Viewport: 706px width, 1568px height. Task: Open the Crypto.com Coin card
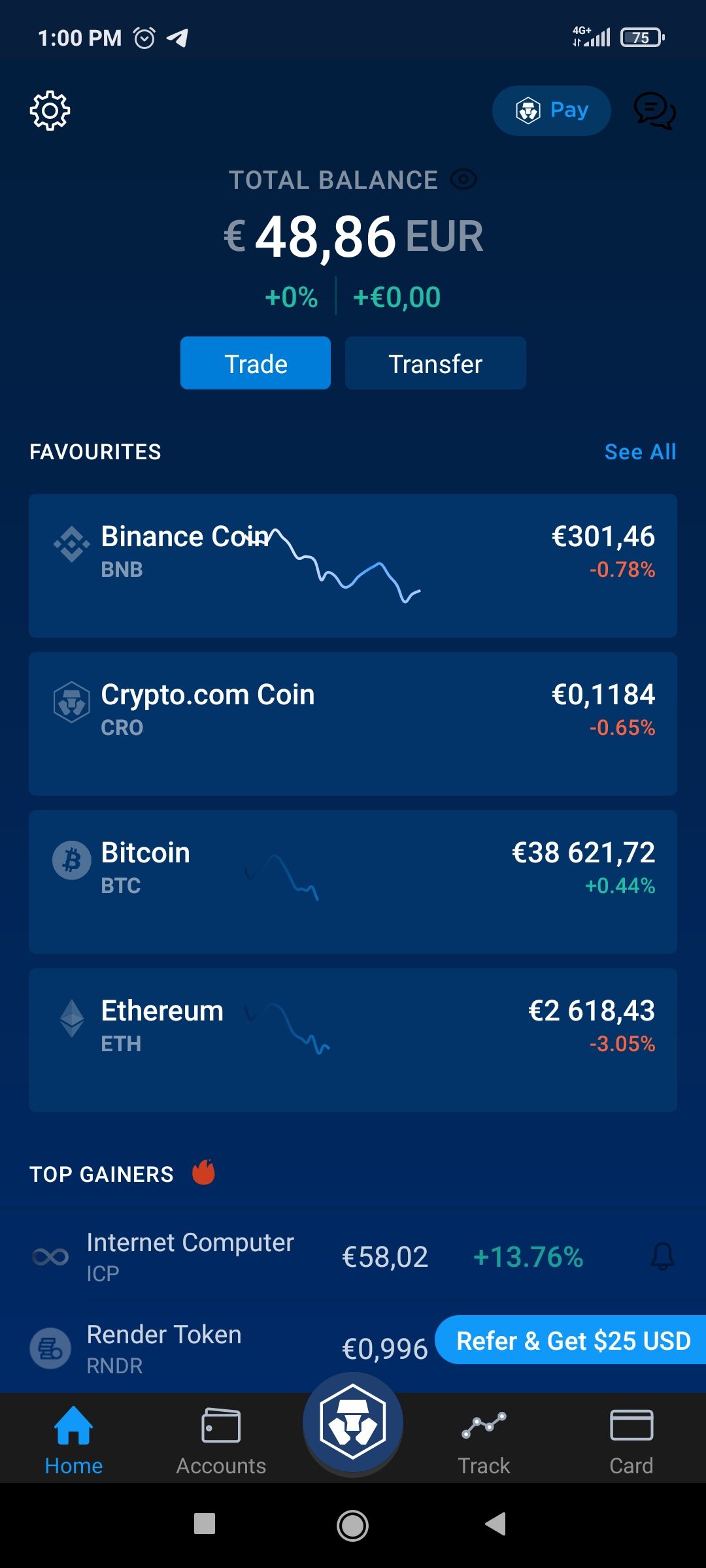tap(353, 724)
